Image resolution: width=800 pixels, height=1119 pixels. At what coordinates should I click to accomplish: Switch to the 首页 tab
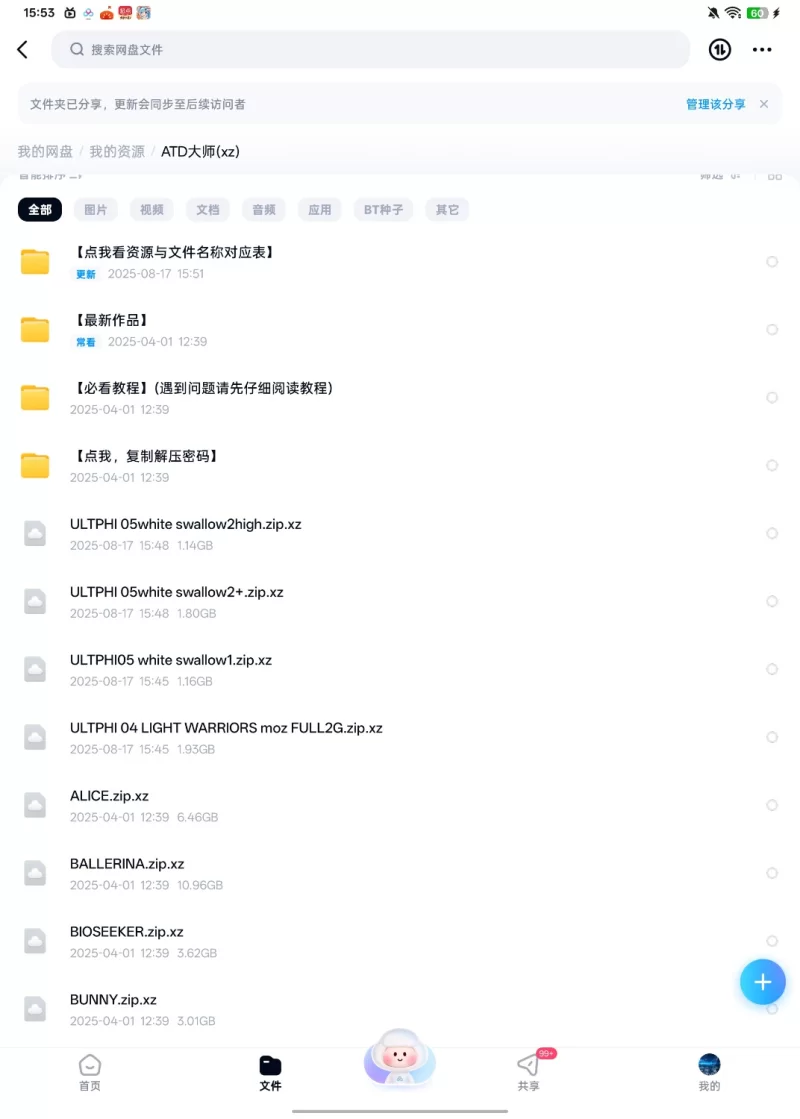90,1073
